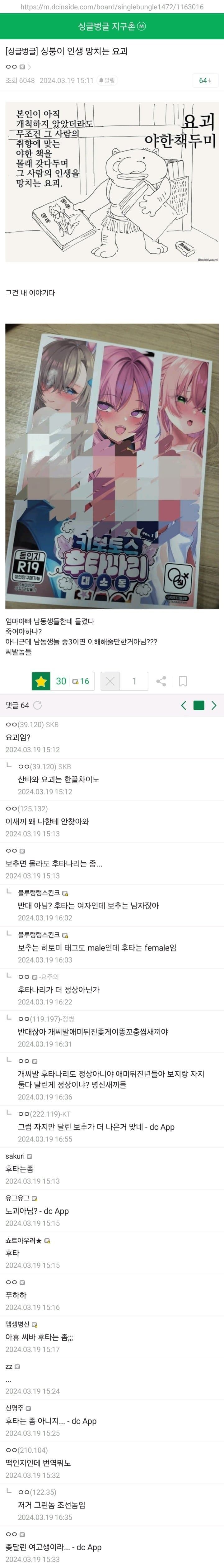Open commenter sakuri's profile
This screenshot has height=1568, width=224.
15,1156
